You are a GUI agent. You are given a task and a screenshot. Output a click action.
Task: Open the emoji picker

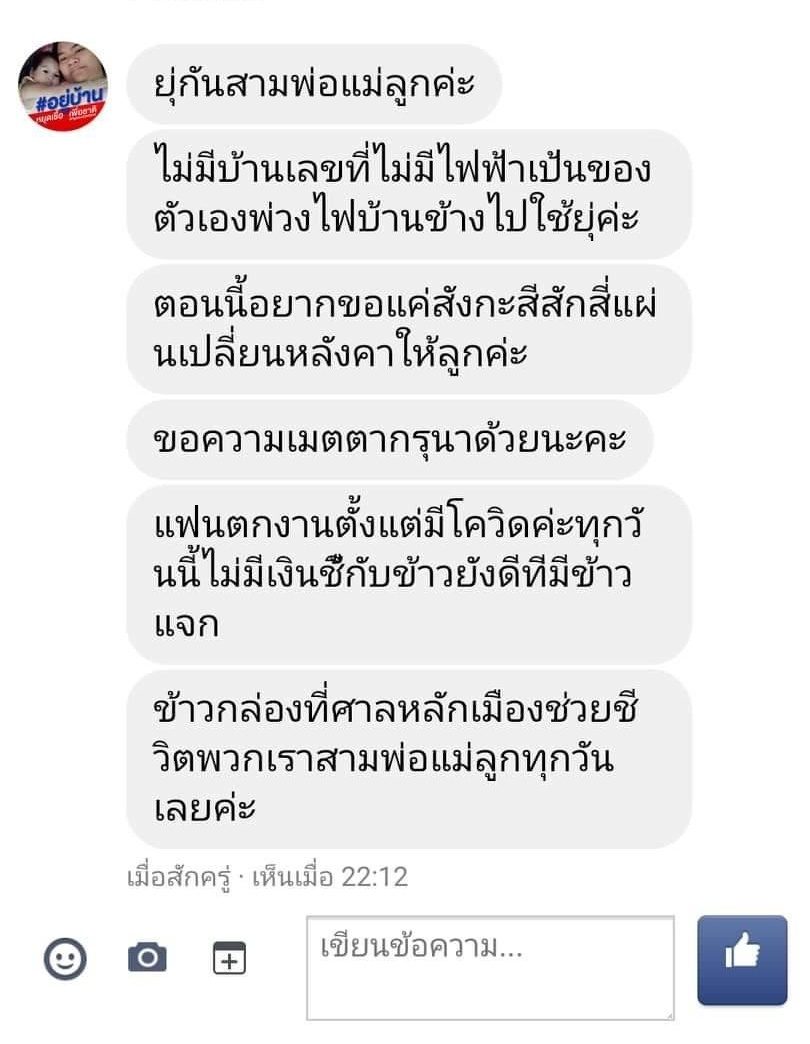65,959
